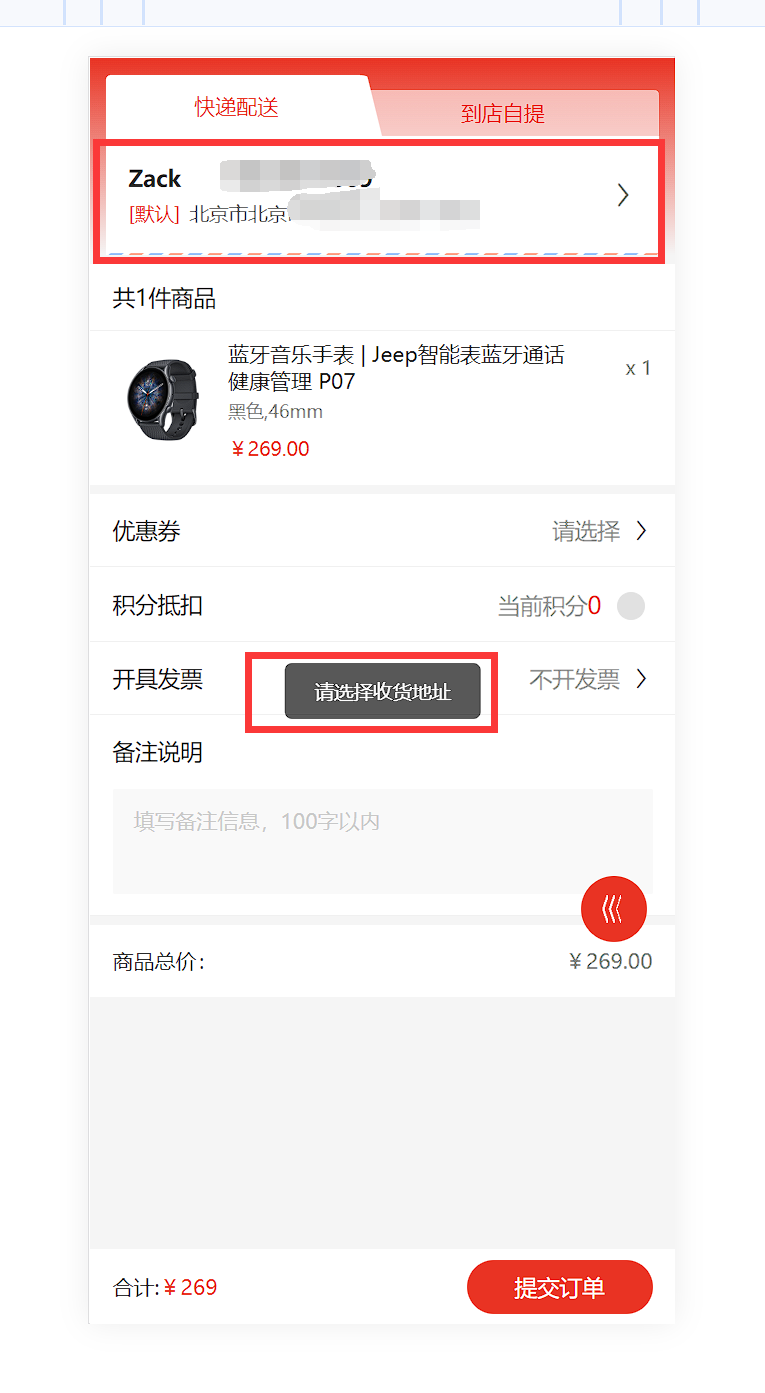Submit the order with 提交订单
The image size is (765, 1393).
tap(559, 1287)
